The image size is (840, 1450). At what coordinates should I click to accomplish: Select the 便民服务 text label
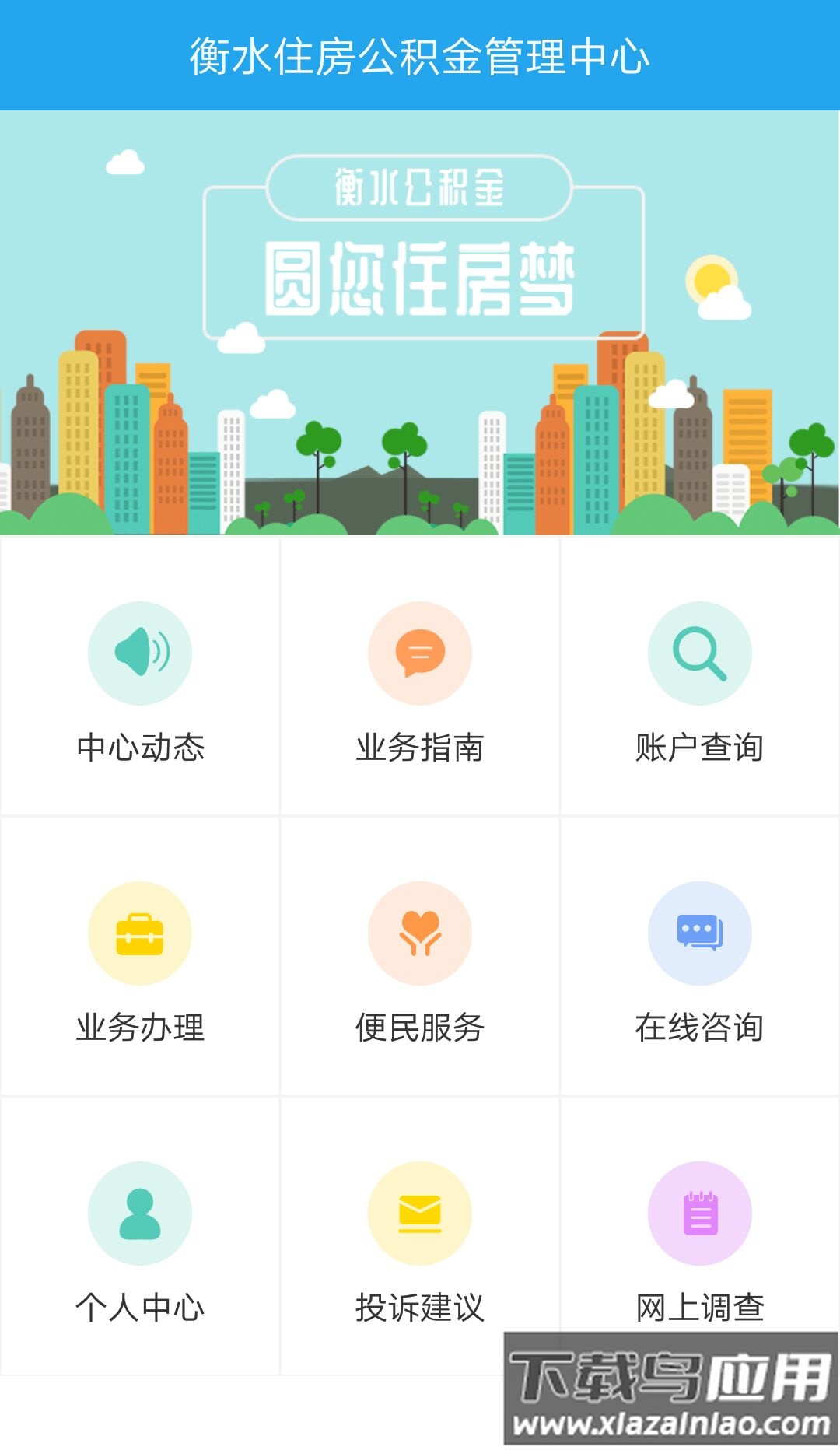tap(420, 1027)
